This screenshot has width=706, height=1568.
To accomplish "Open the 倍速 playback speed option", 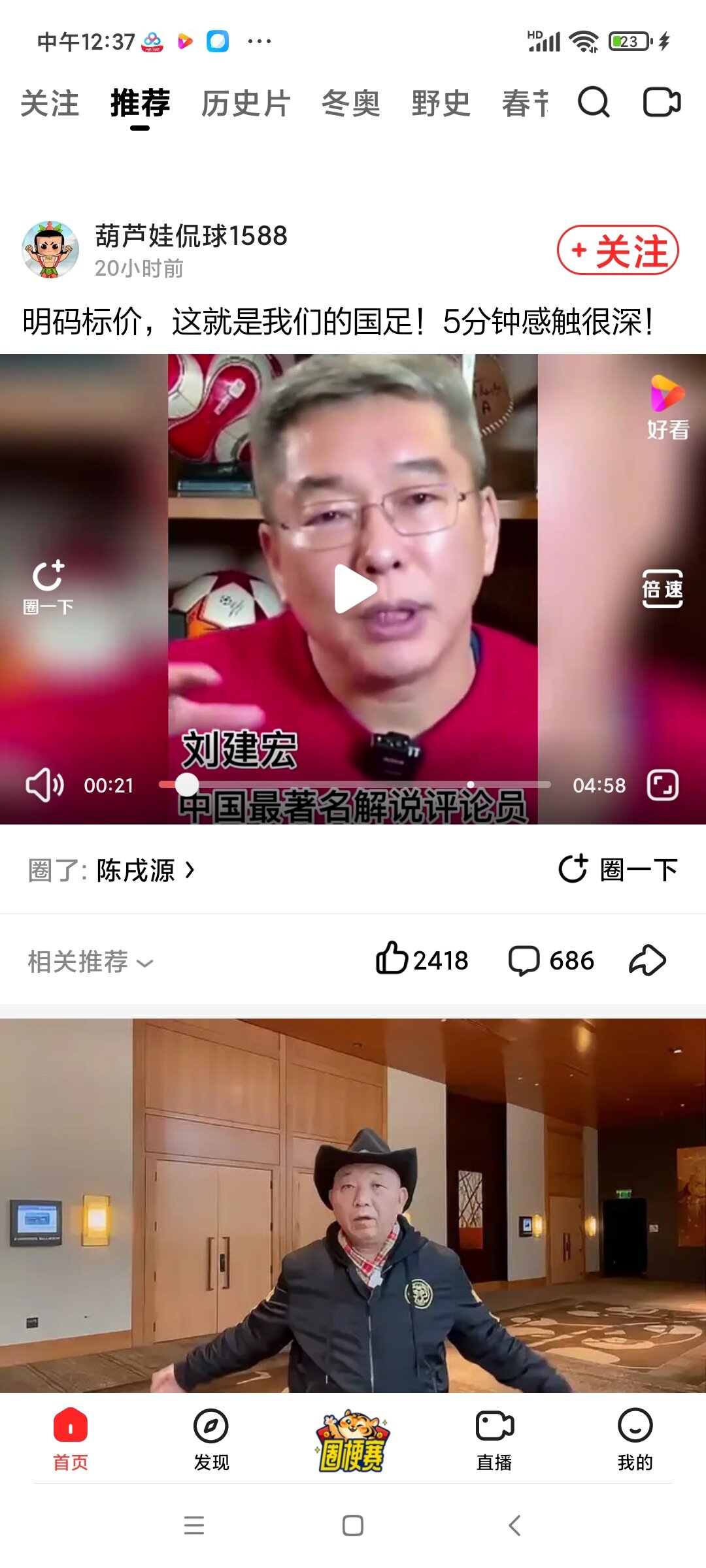I will coord(662,589).
